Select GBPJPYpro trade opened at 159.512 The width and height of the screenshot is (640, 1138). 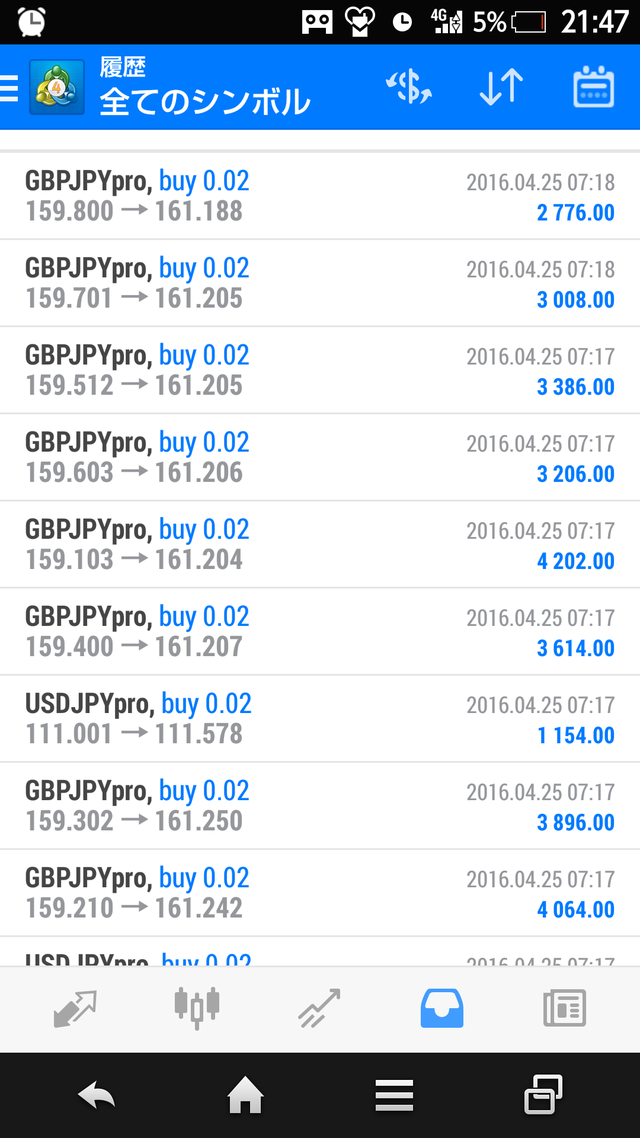(x=320, y=370)
